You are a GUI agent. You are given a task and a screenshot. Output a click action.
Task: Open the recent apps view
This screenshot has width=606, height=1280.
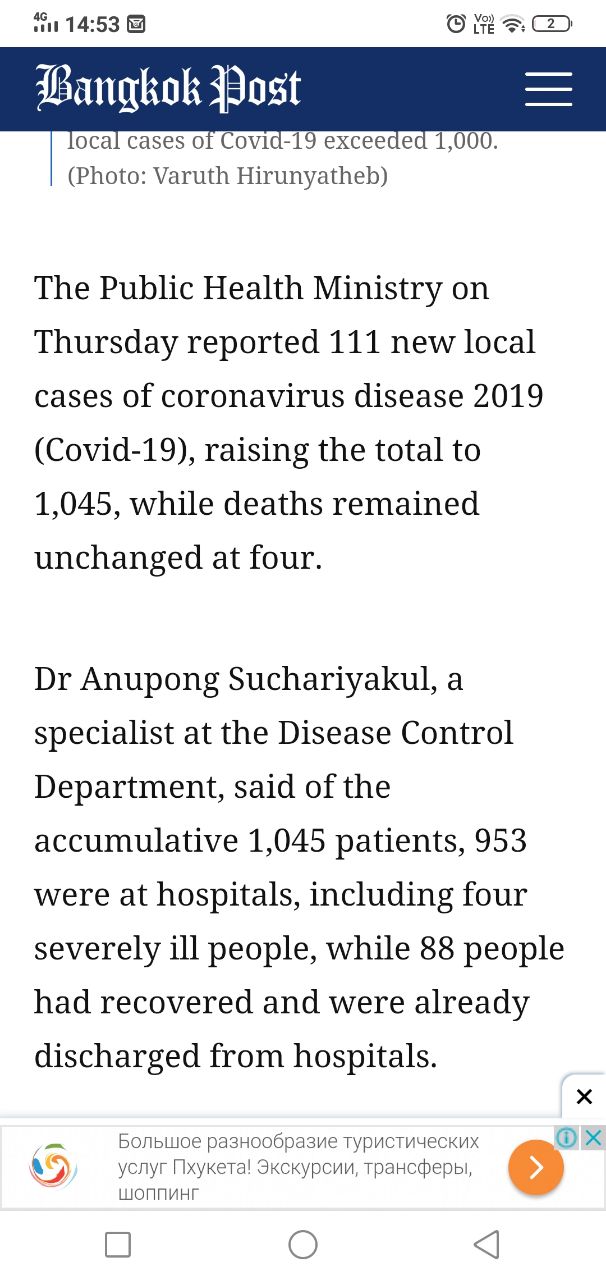point(118,1245)
